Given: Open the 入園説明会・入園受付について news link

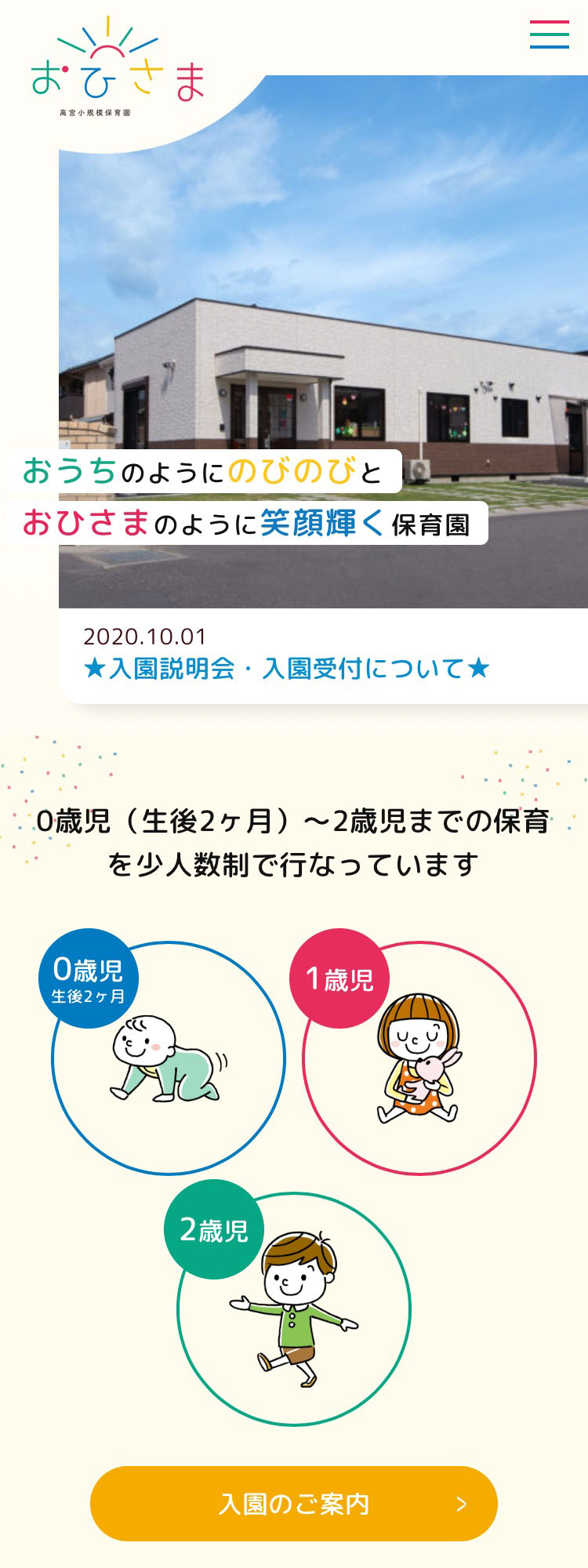Looking at the screenshot, I should 287,669.
